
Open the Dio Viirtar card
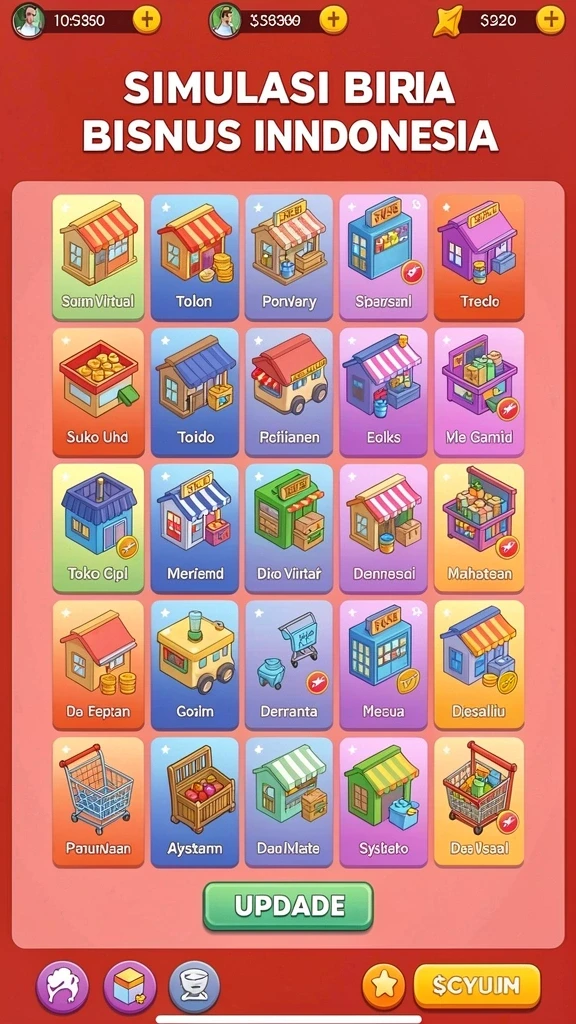(289, 528)
